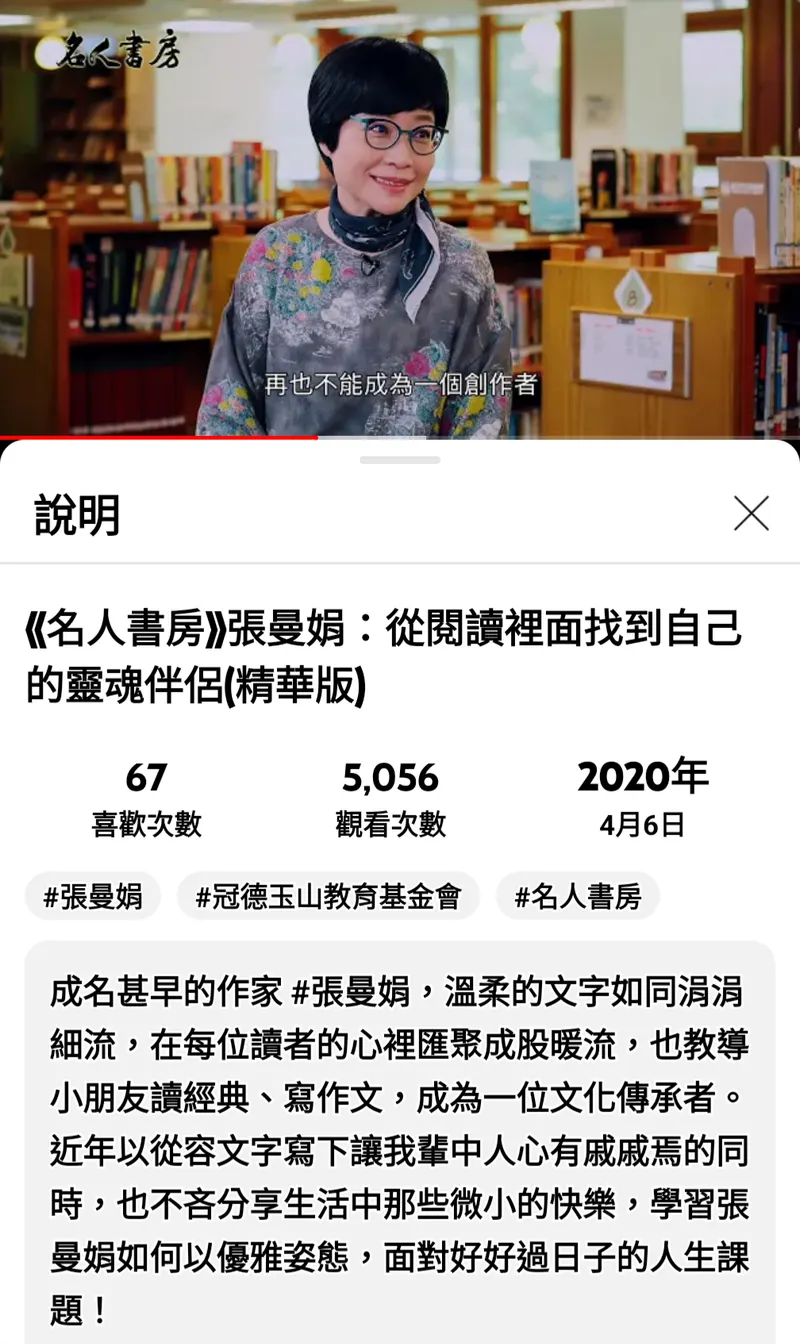
Task: Tap the video player showing 名人書房
Action: (400, 218)
